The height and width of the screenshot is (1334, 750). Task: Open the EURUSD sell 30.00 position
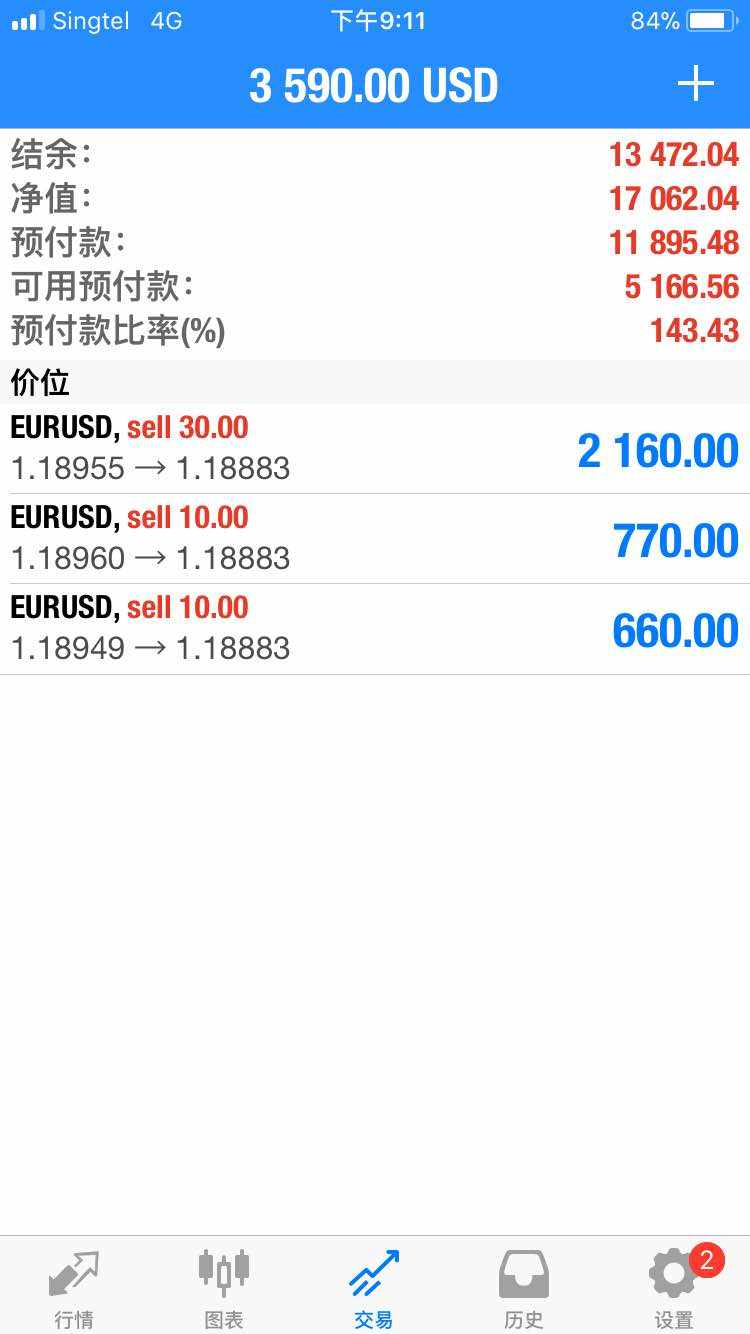click(x=375, y=449)
